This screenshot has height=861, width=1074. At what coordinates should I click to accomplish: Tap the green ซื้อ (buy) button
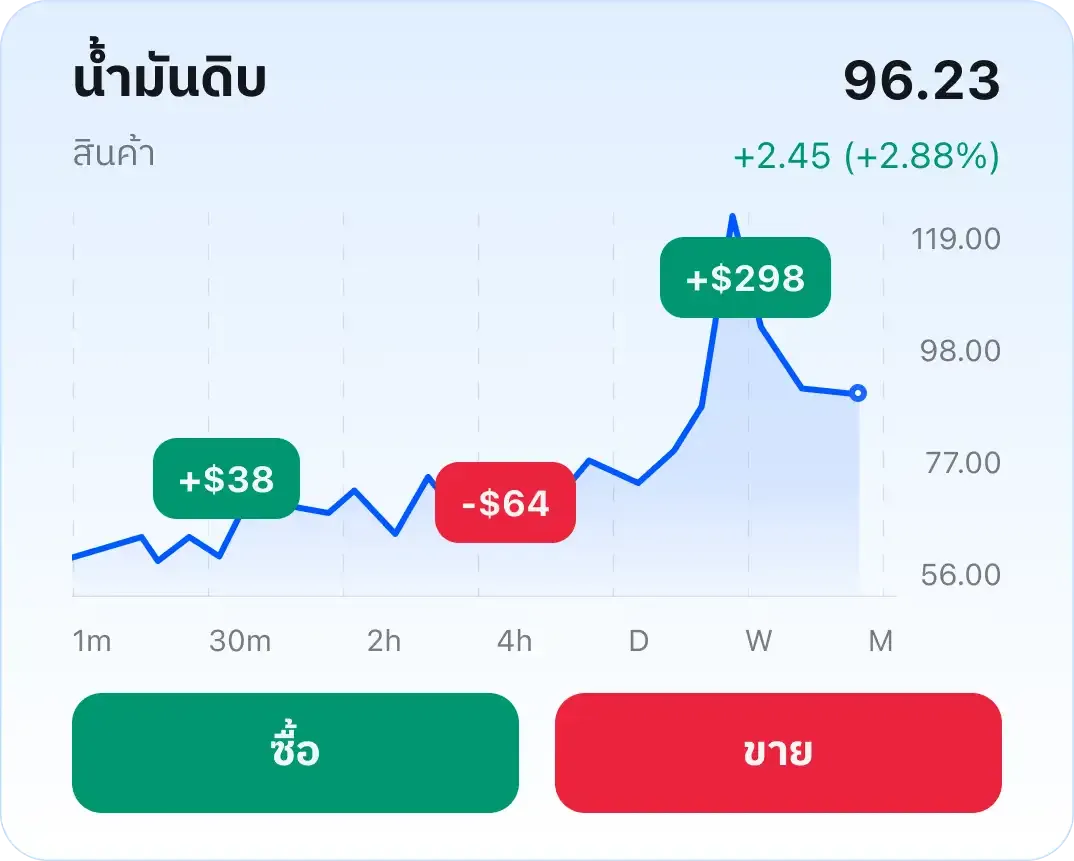pyautogui.click(x=295, y=752)
